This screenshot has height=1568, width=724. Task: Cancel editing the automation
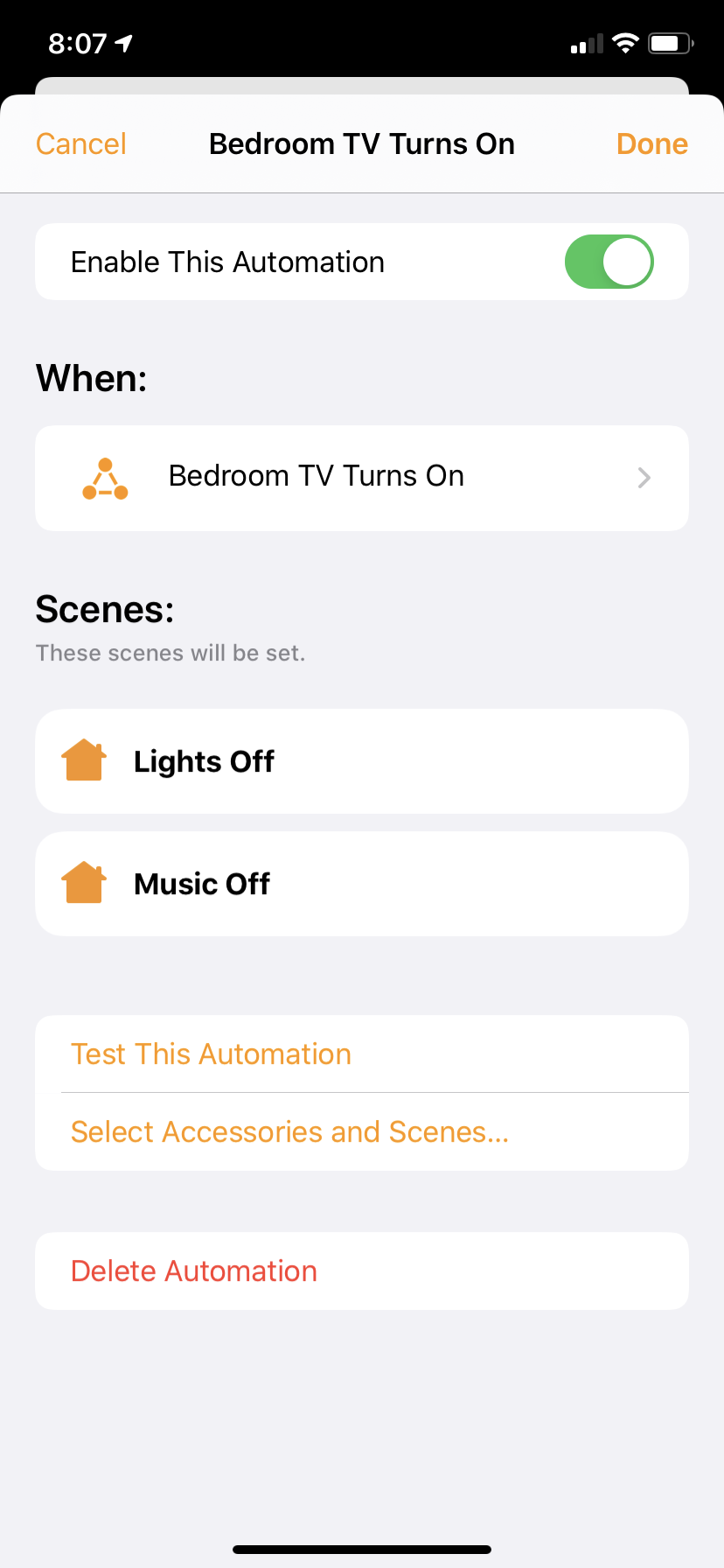(81, 144)
